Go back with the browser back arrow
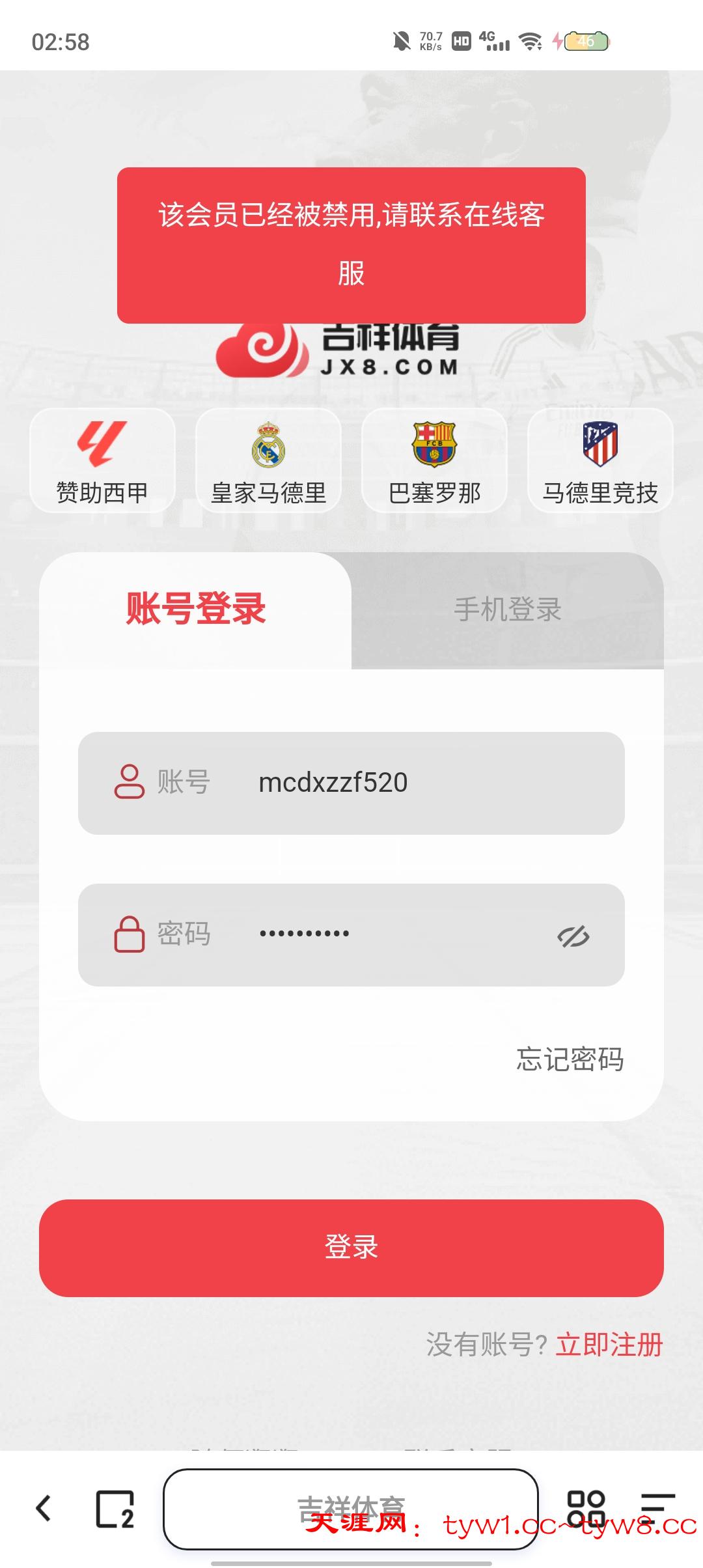The image size is (703, 1568). tap(44, 1508)
